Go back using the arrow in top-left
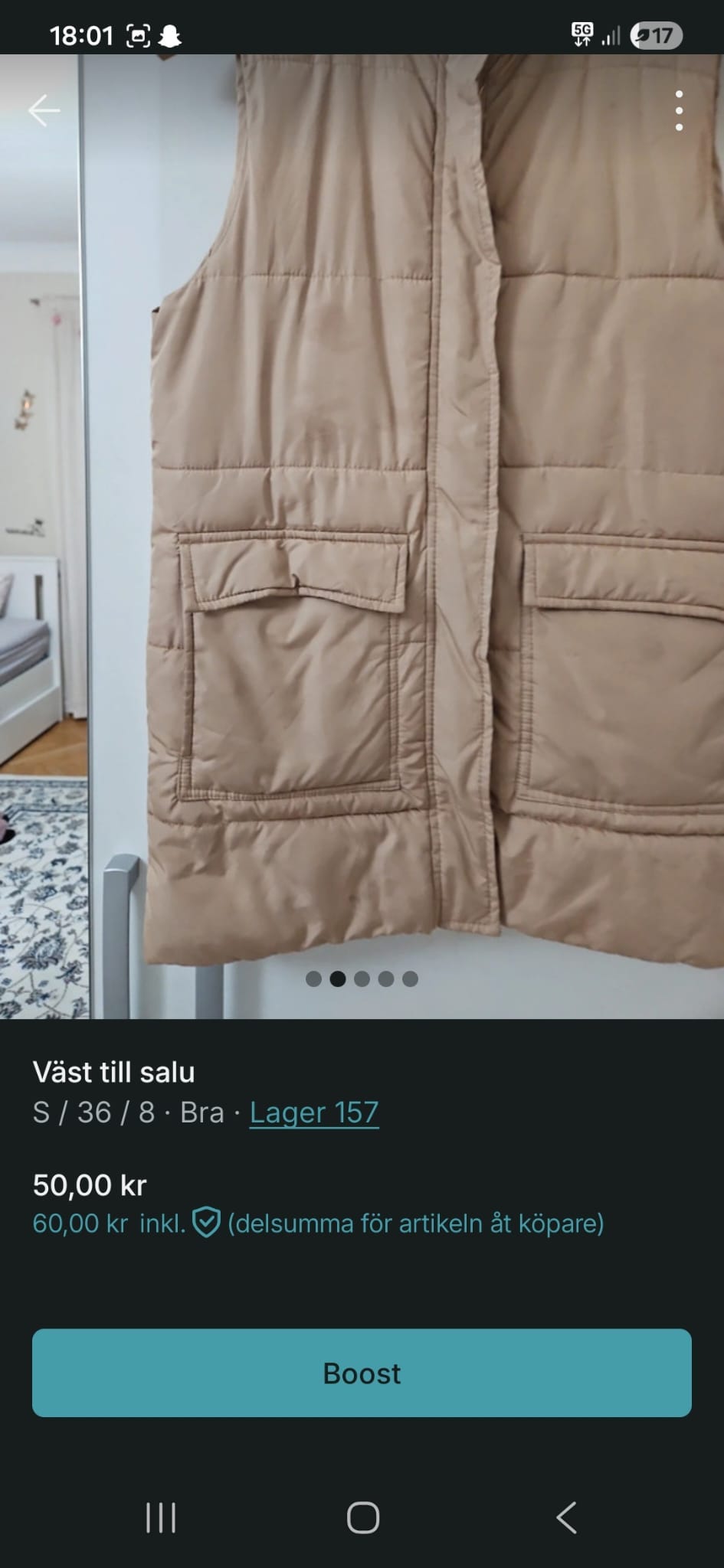The width and height of the screenshot is (724, 1568). (x=44, y=109)
